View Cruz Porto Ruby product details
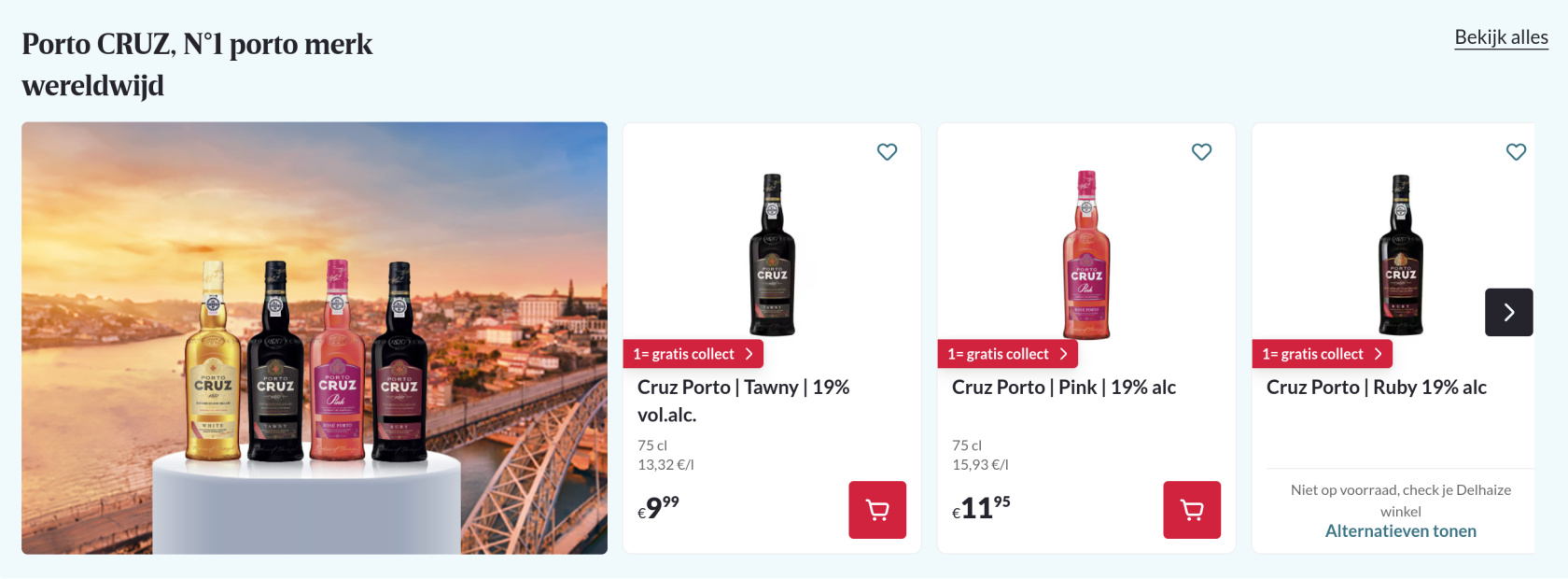 click(1376, 388)
